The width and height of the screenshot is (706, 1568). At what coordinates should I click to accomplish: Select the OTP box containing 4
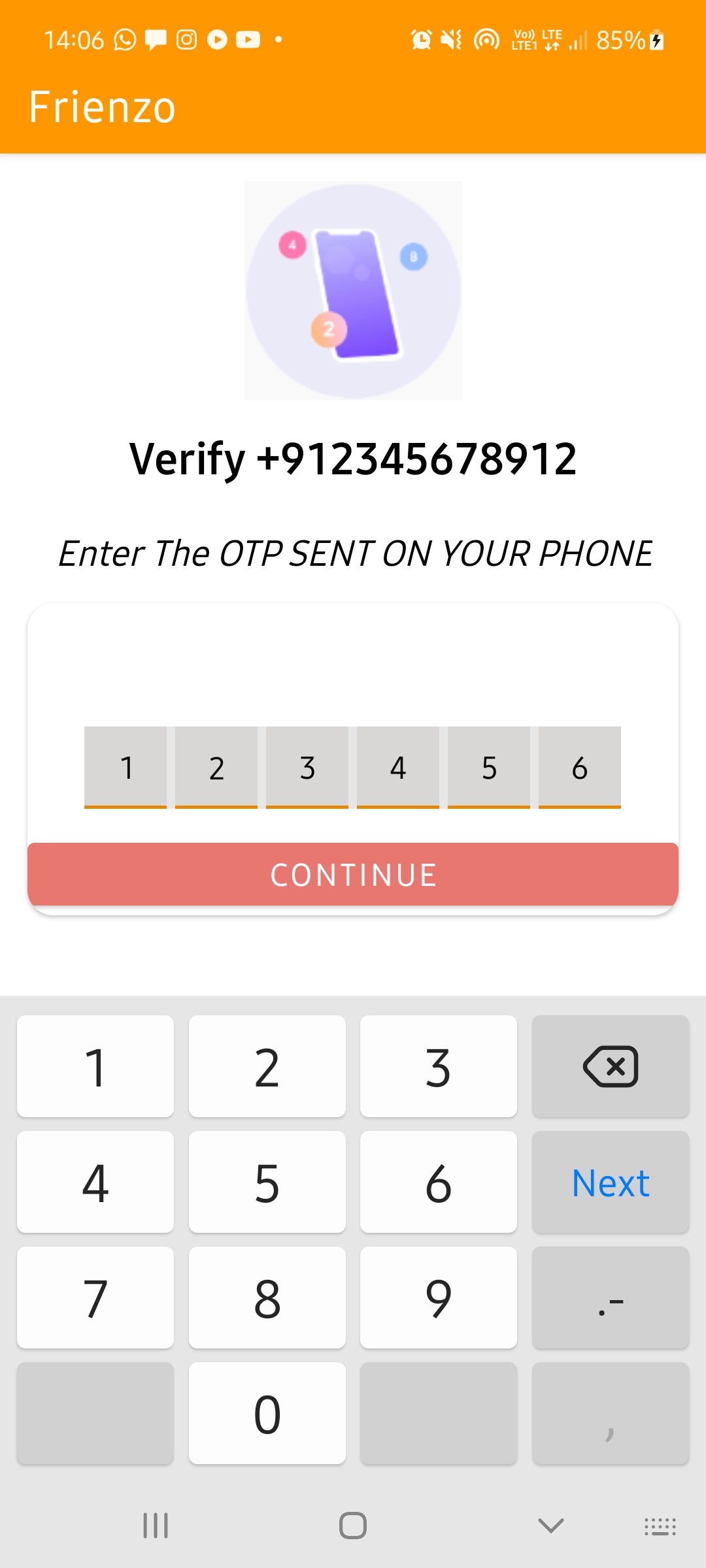point(398,768)
